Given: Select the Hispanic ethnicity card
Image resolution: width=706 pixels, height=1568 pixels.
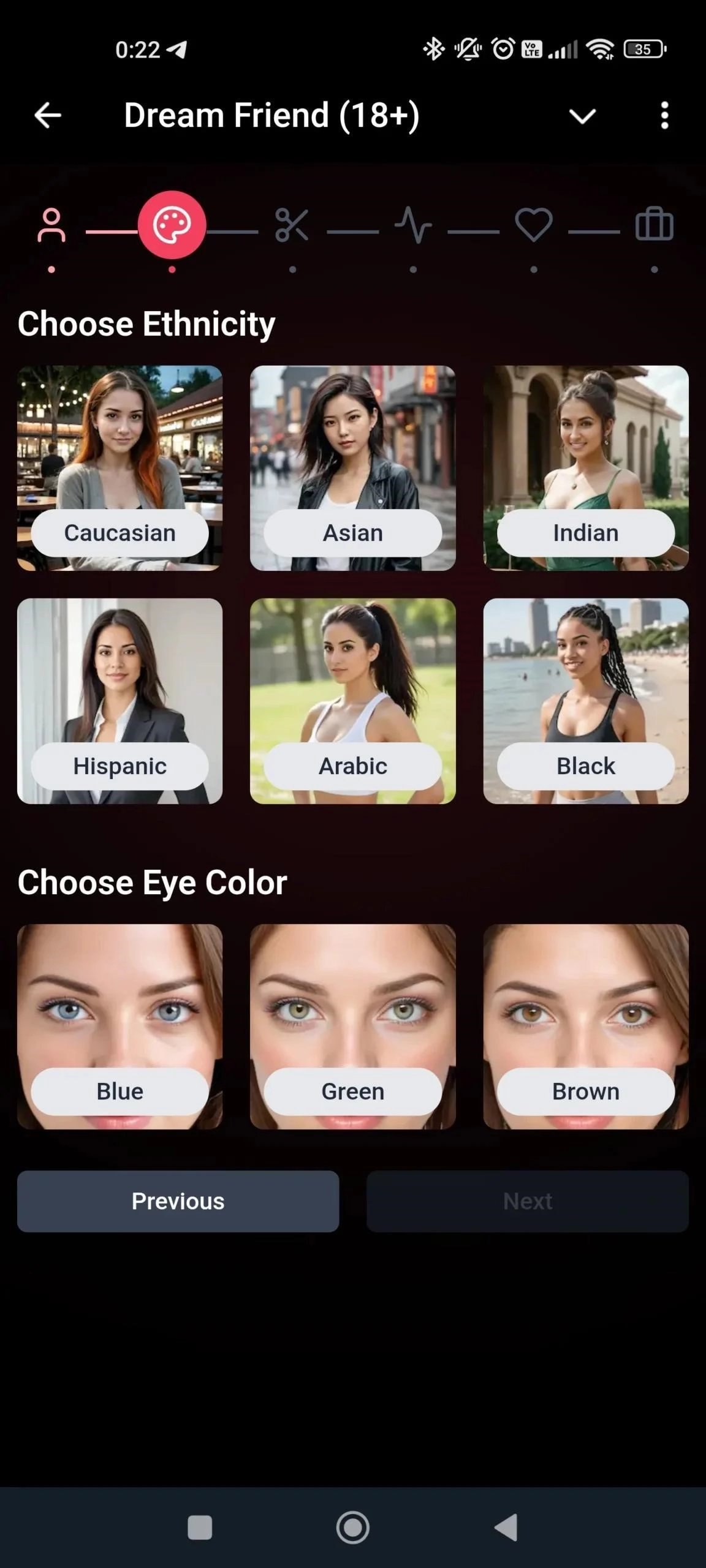Looking at the screenshot, I should 120,701.
